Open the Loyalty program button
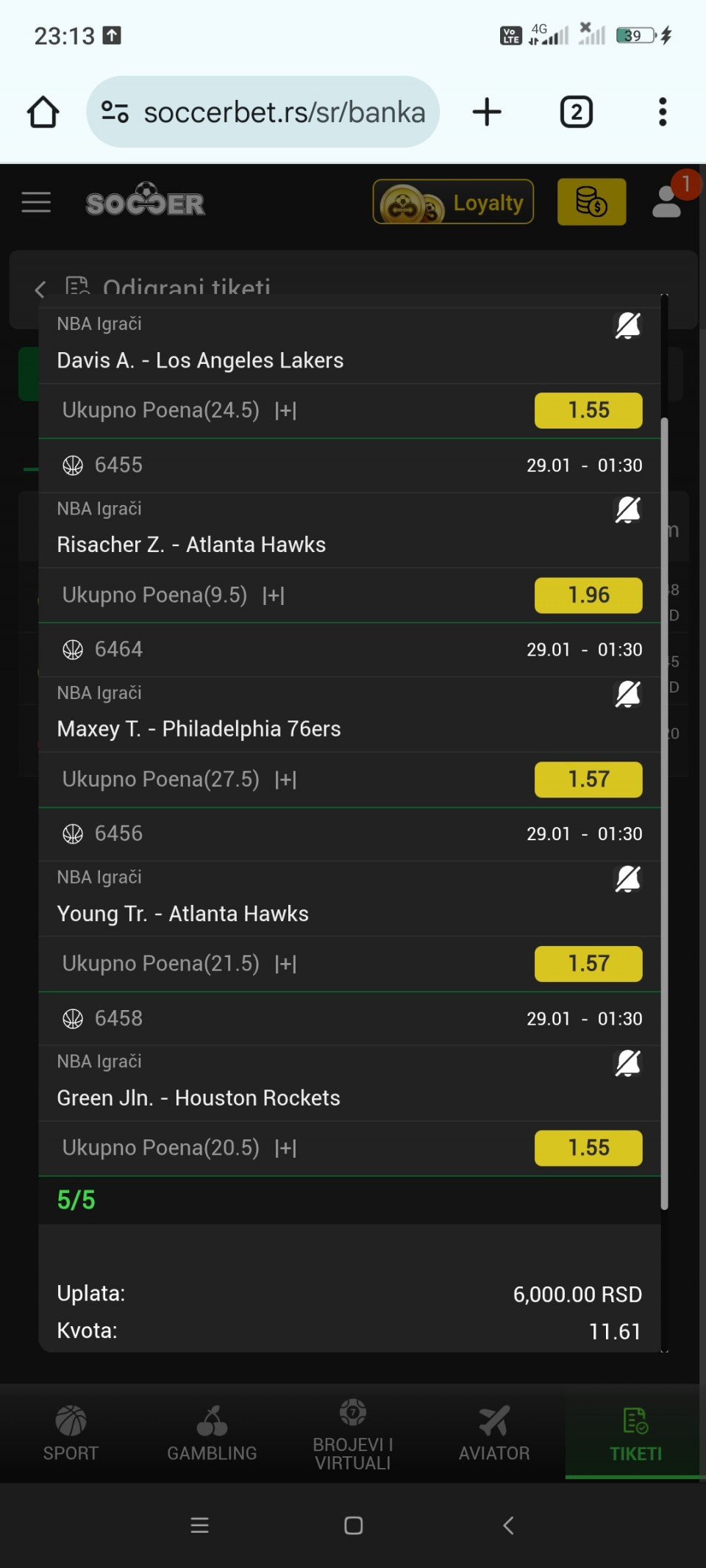This screenshot has width=706, height=1568. click(x=453, y=202)
